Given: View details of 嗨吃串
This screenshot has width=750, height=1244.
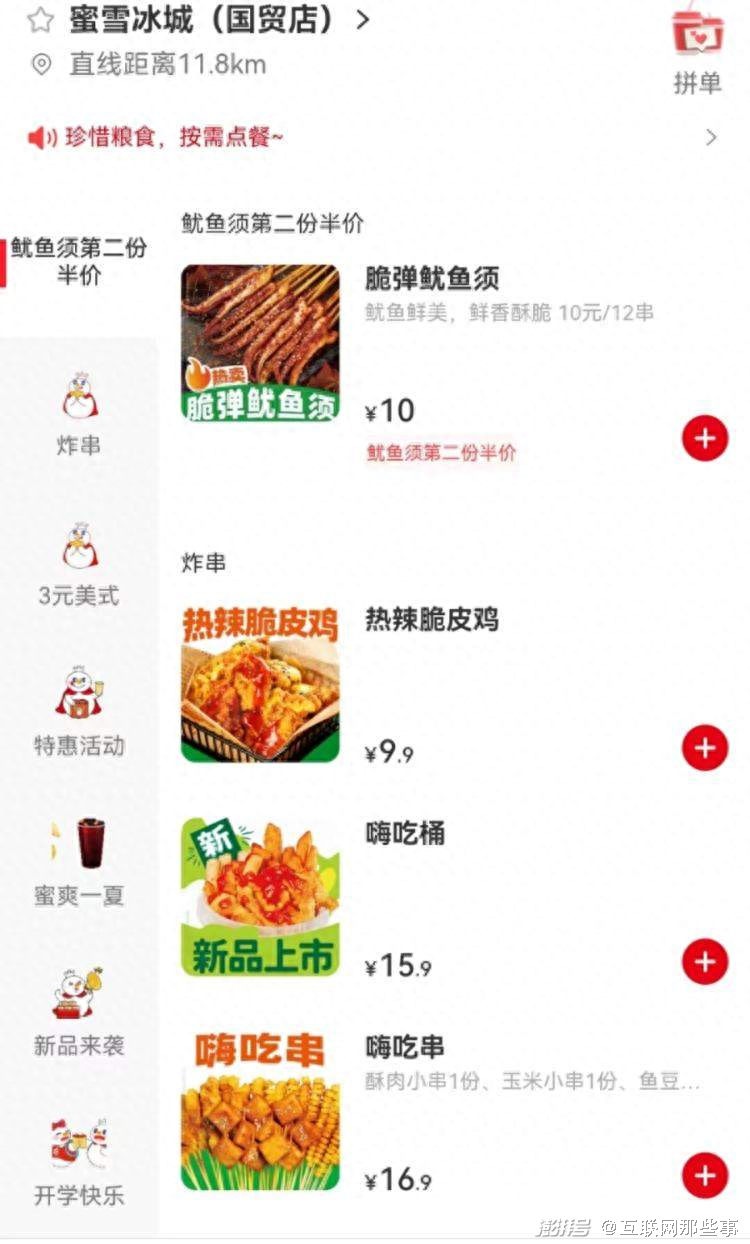Looking at the screenshot, I should (405, 1048).
